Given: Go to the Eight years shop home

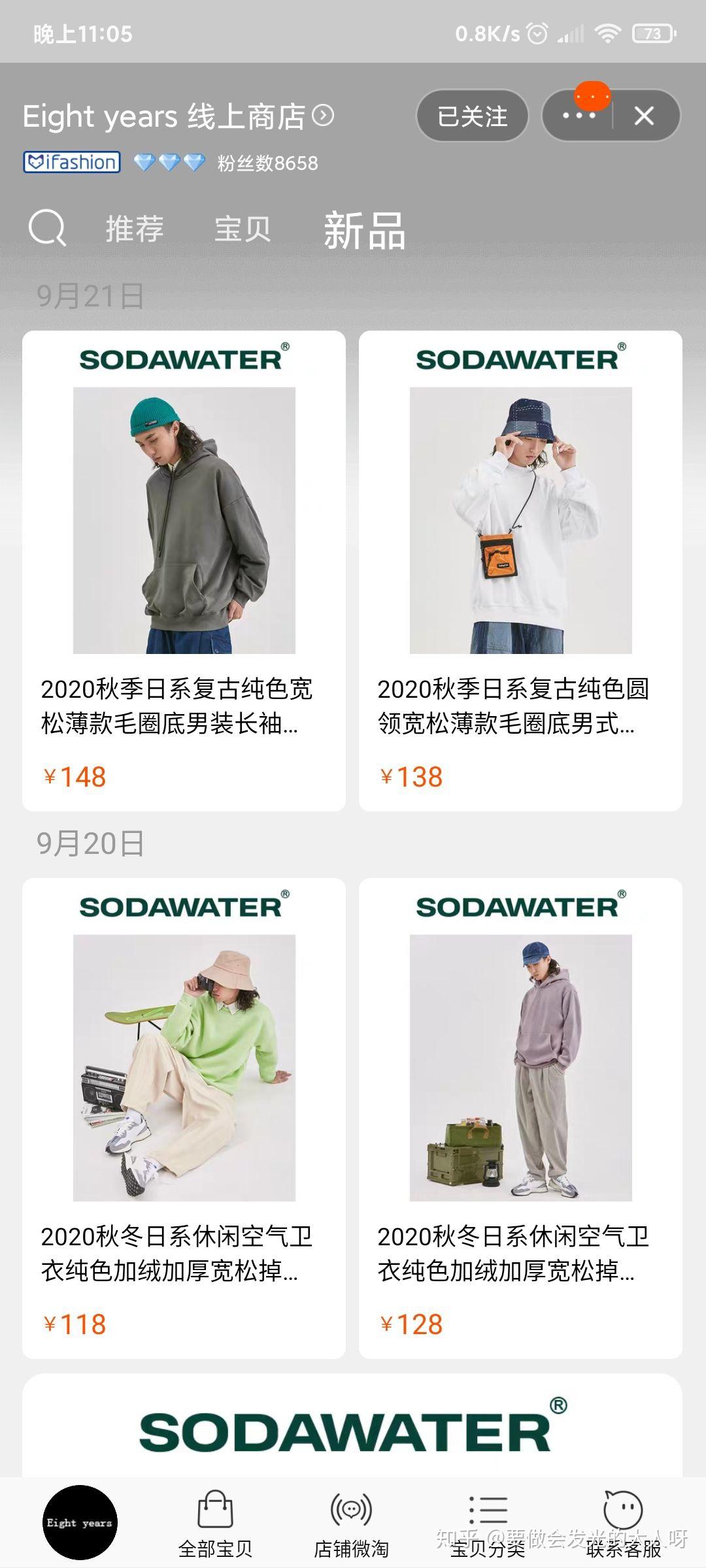Looking at the screenshot, I should 80,1522.
